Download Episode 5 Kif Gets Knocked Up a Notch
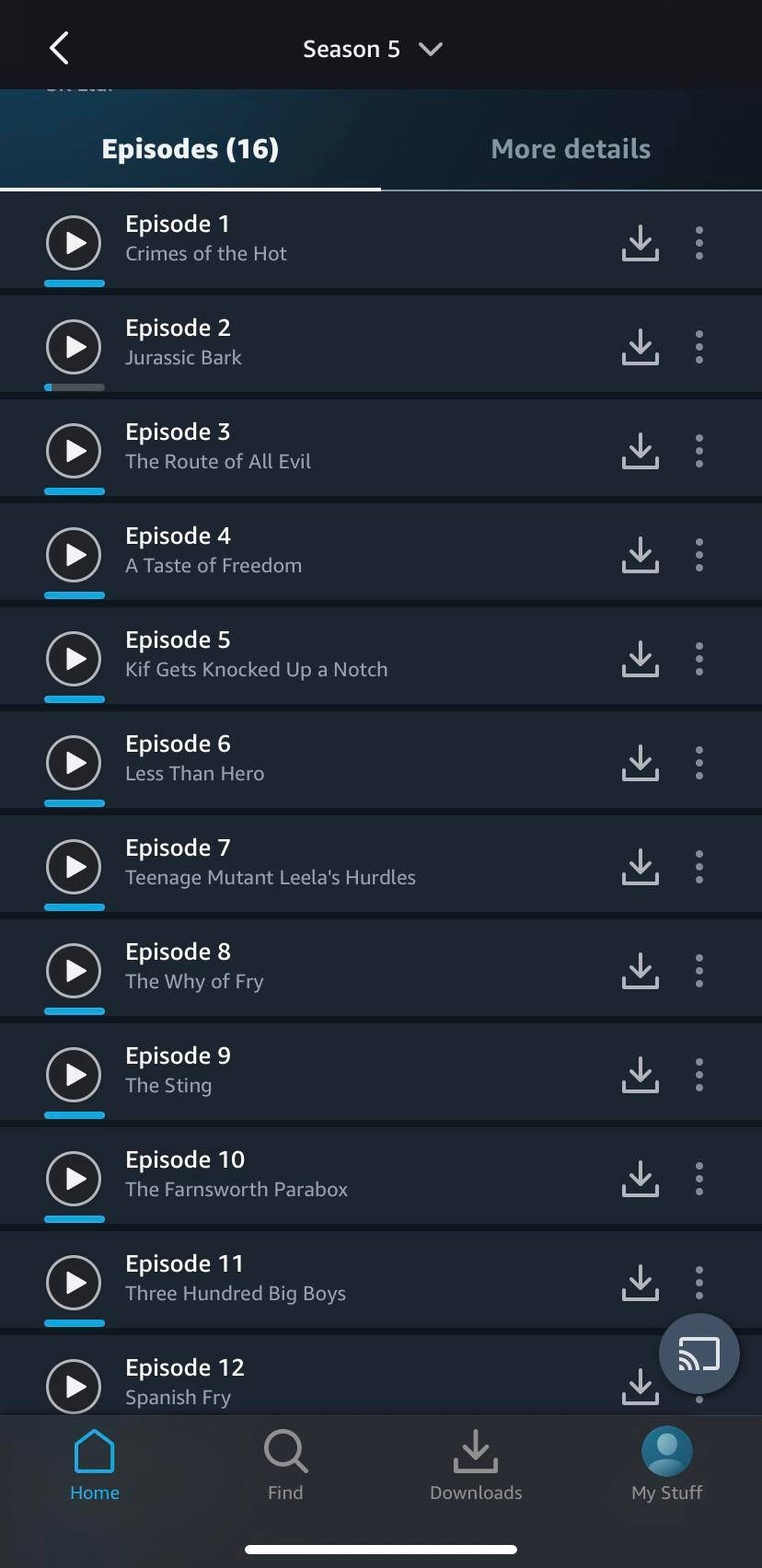This screenshot has width=762, height=1568. tap(641, 659)
